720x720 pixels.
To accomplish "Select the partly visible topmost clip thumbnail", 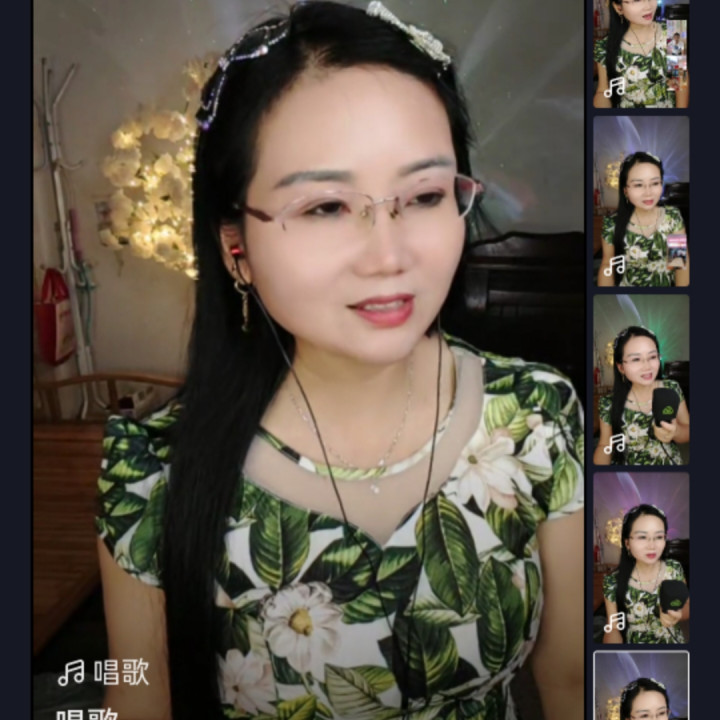I will pos(641,52).
